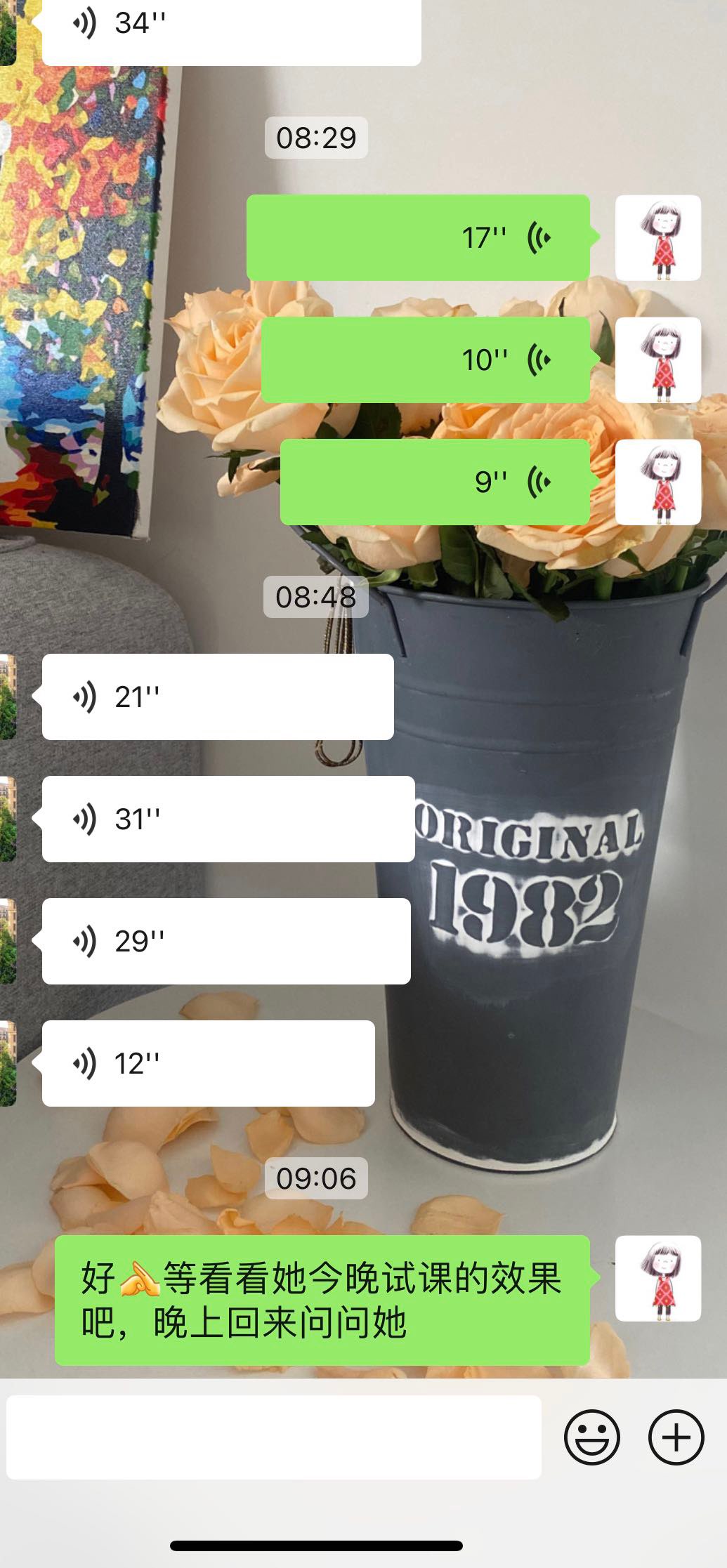Tap the avatar next to the 试课 text message
The height and width of the screenshot is (1568, 727).
click(658, 1278)
